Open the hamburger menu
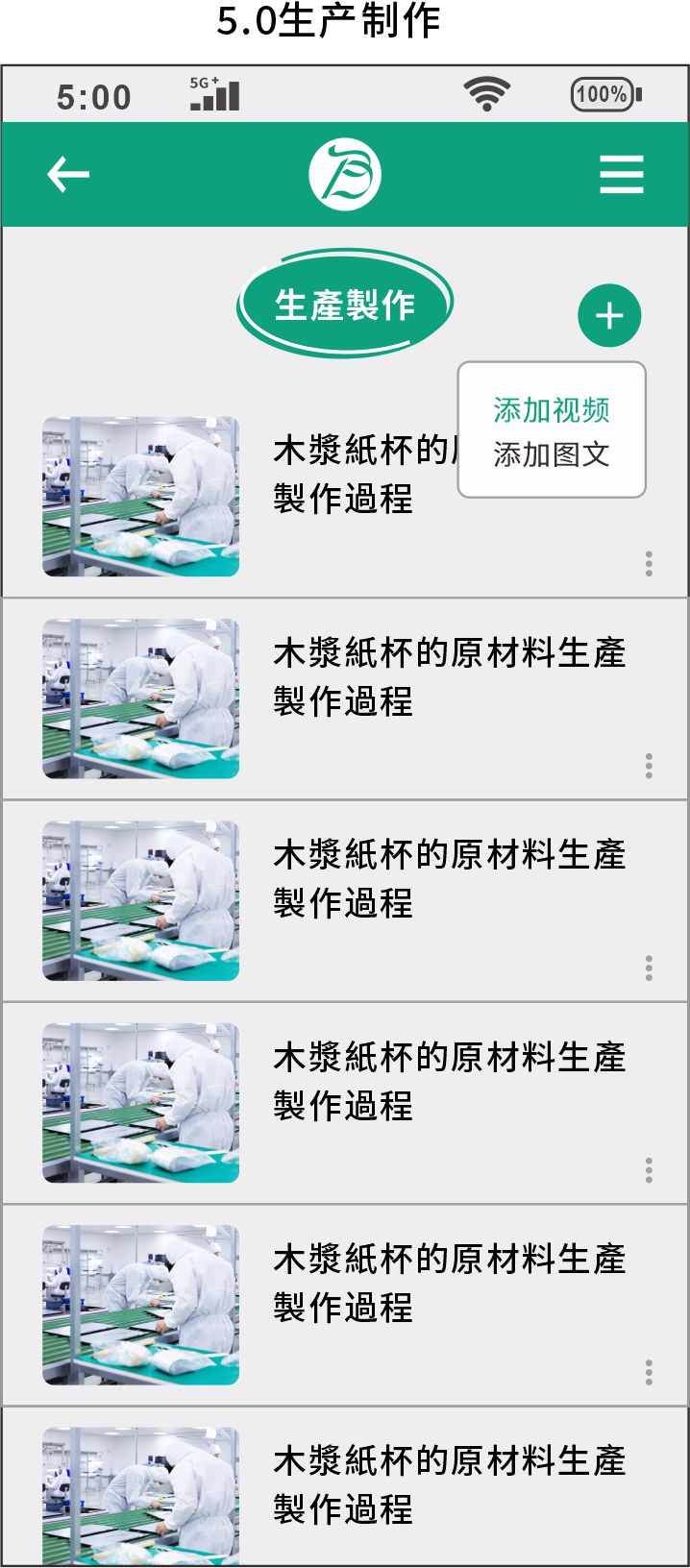This screenshot has width=690, height=1568. 621,175
